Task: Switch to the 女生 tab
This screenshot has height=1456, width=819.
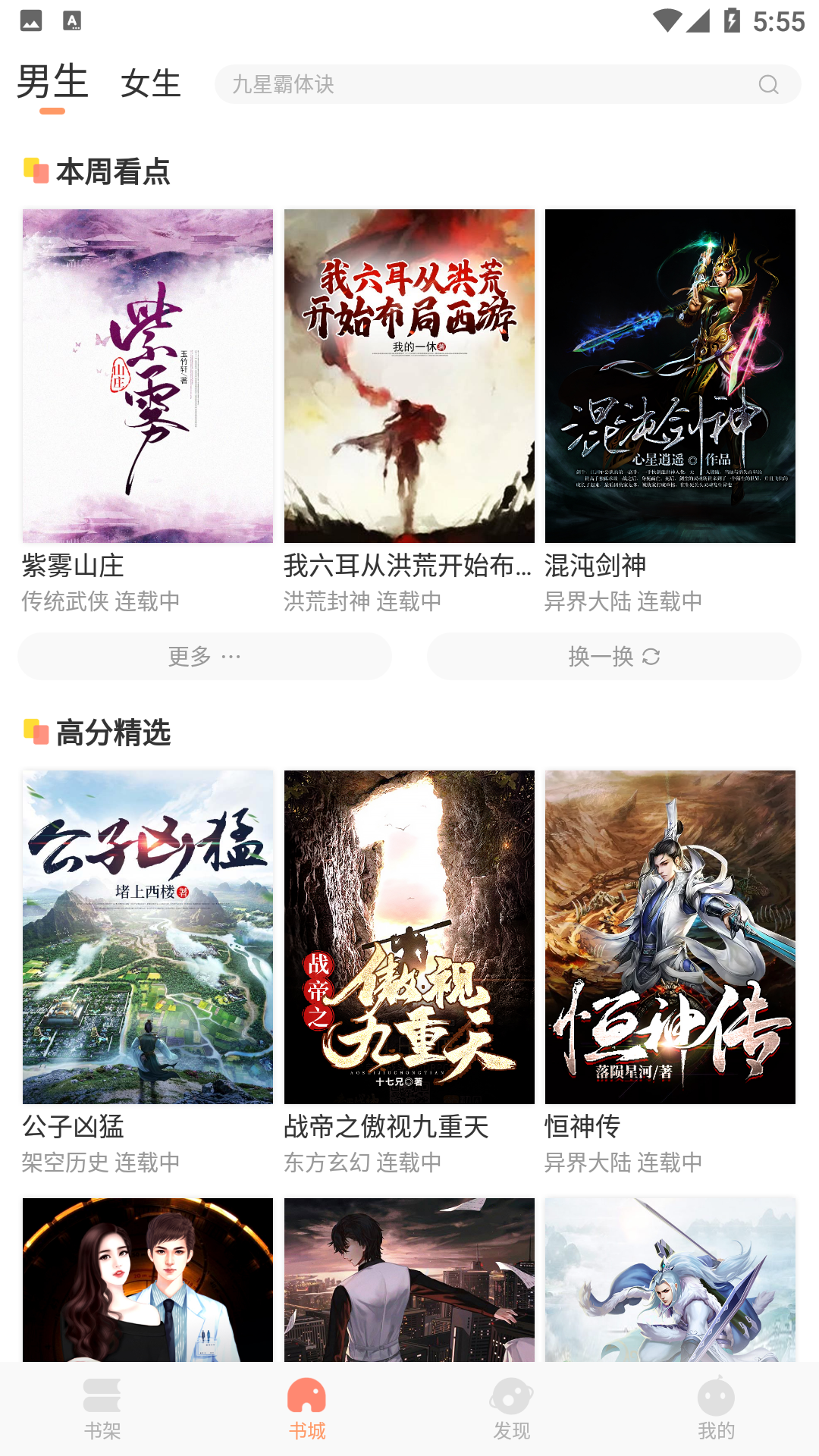Action: tap(150, 83)
